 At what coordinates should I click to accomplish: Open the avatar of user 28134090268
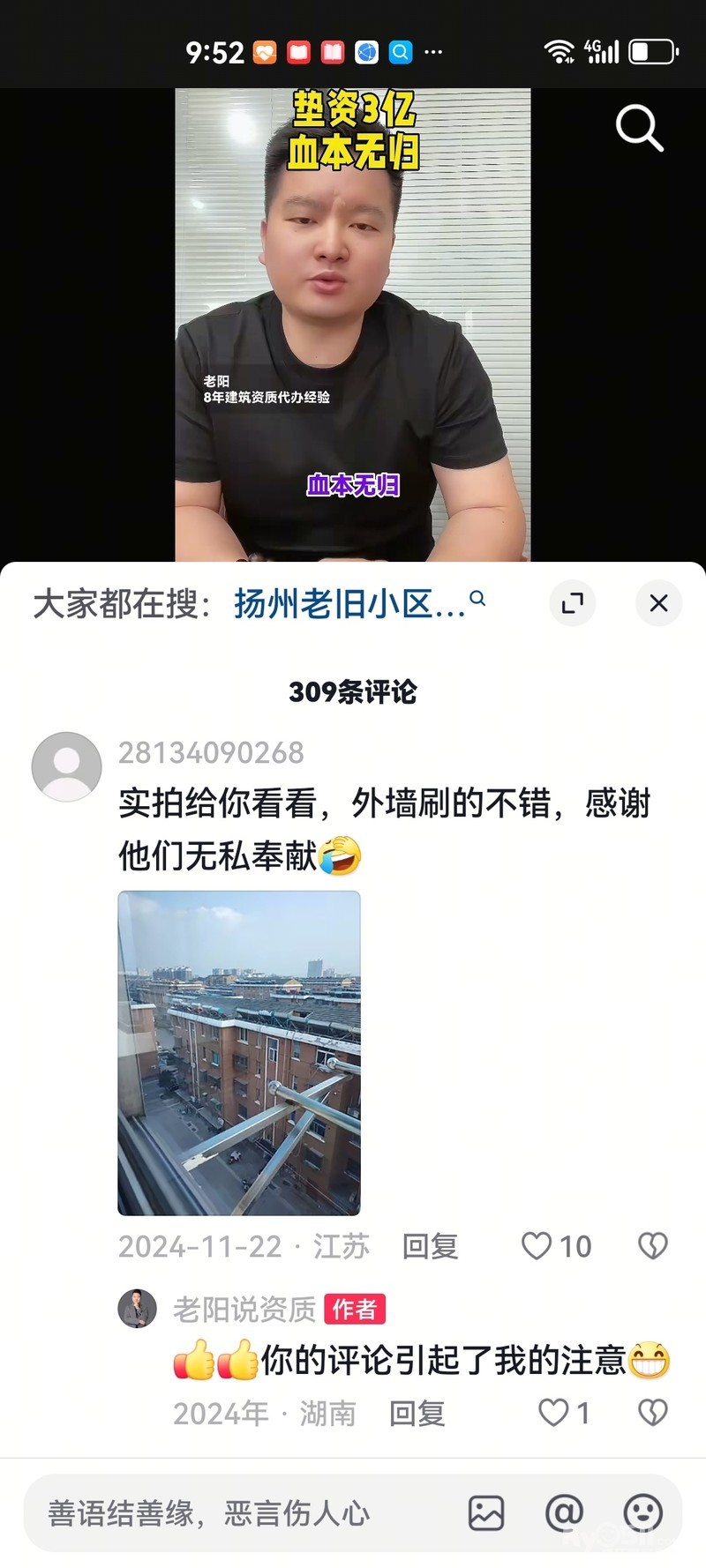tap(66, 766)
